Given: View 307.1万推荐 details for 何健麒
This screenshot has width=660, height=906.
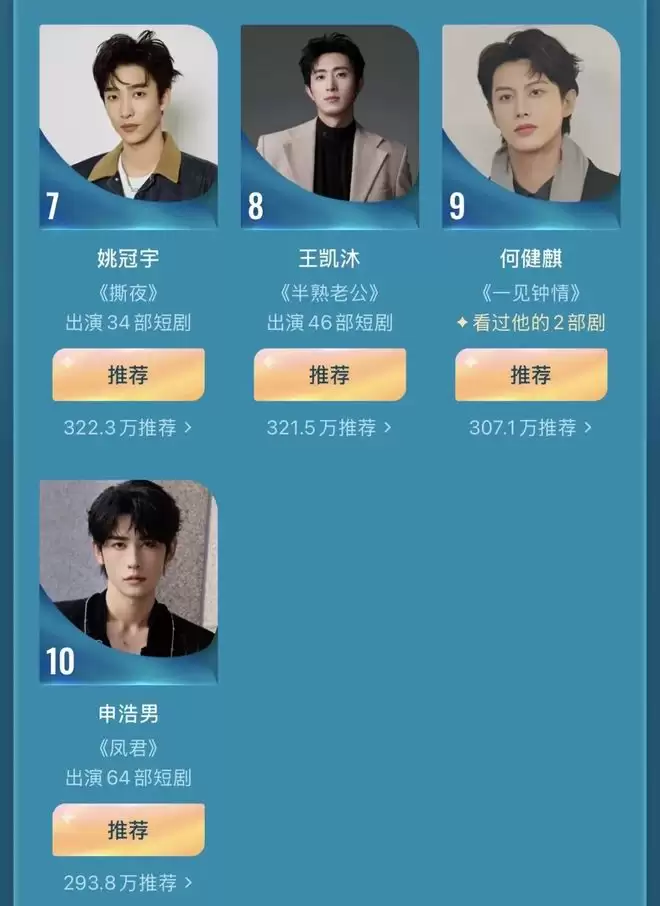Looking at the screenshot, I should (x=530, y=428).
